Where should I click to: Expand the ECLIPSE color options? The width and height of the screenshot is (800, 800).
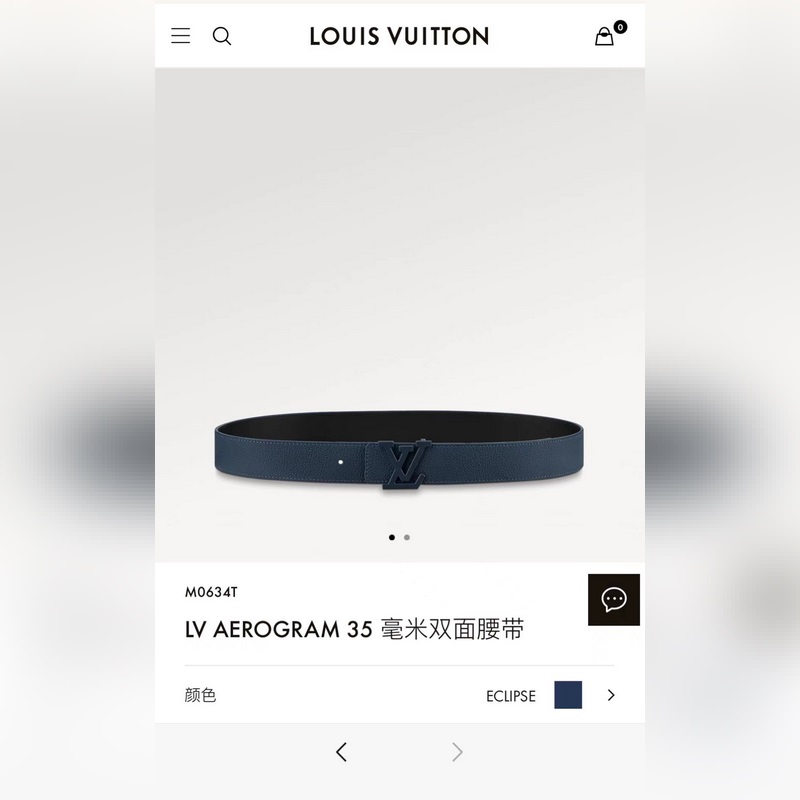[611, 695]
